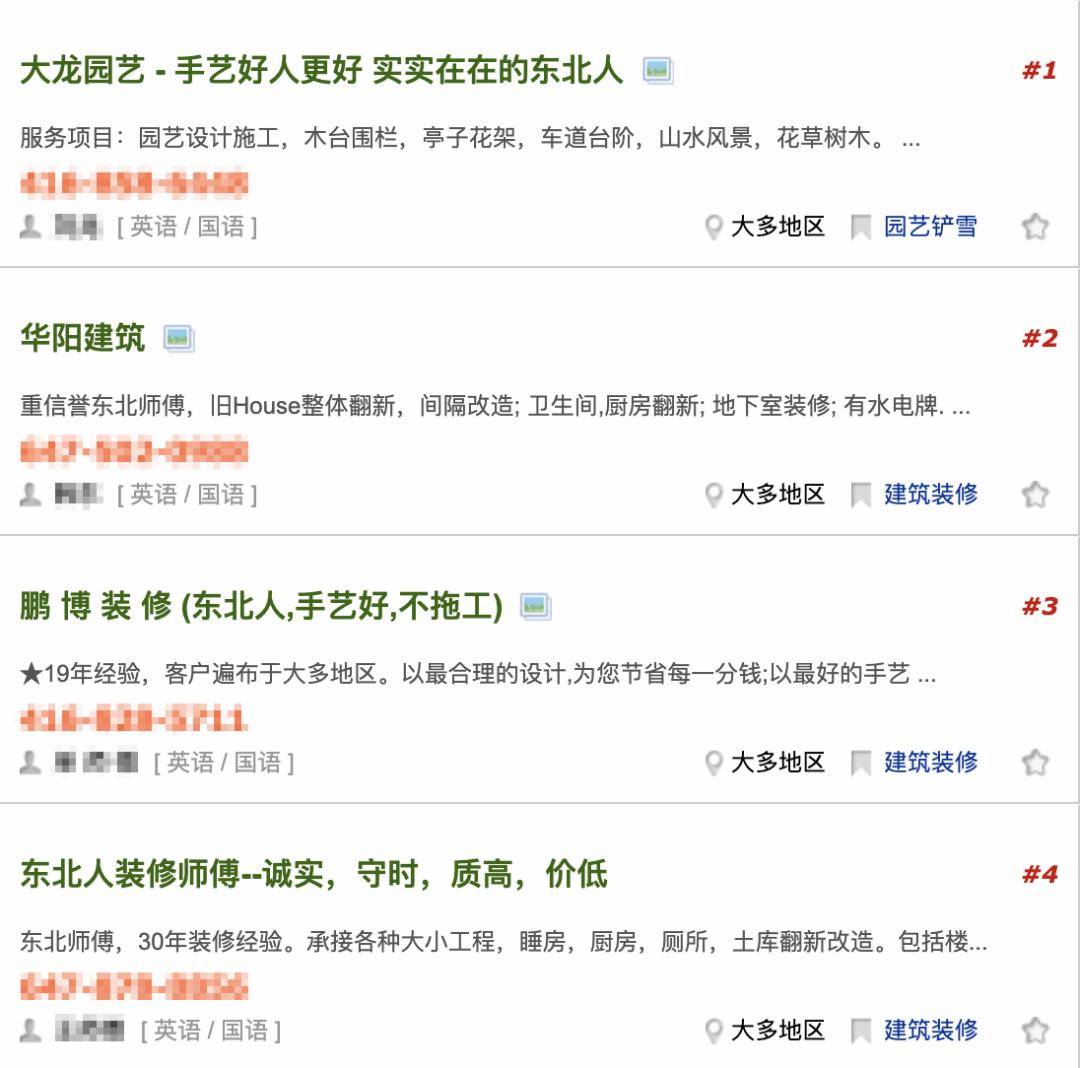This screenshot has height=1068, width=1080.
Task: Open the 园艺铲雪 category link
Action: pos(930,227)
